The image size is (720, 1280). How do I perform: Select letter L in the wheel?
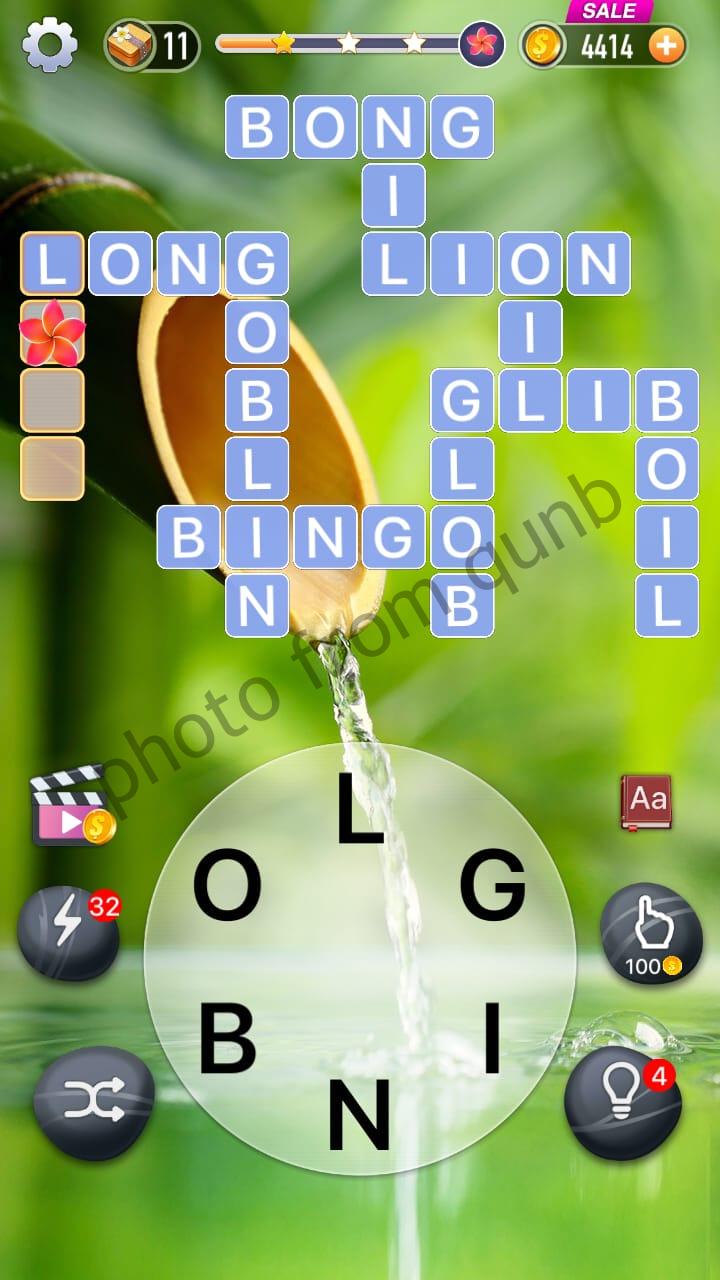(x=360, y=808)
